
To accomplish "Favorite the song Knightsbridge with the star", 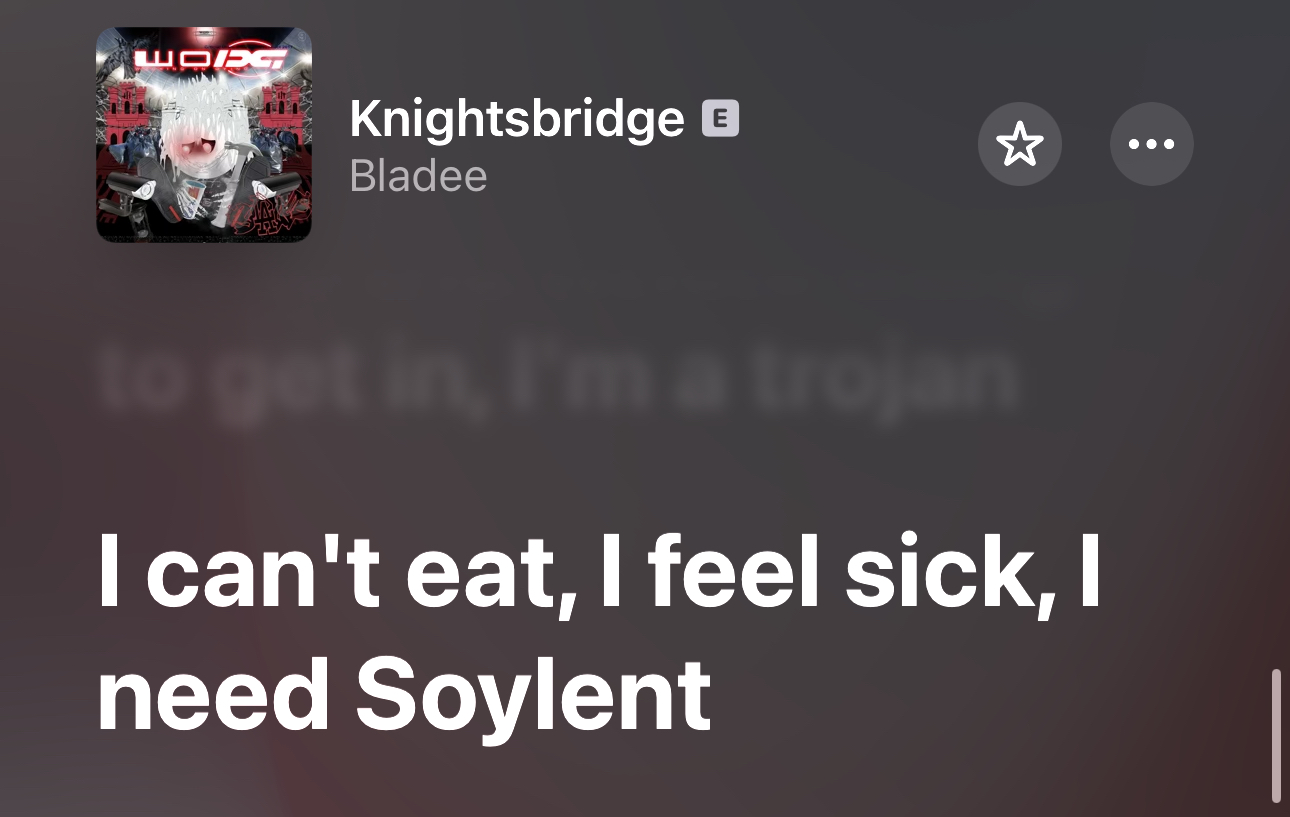I will (1019, 145).
